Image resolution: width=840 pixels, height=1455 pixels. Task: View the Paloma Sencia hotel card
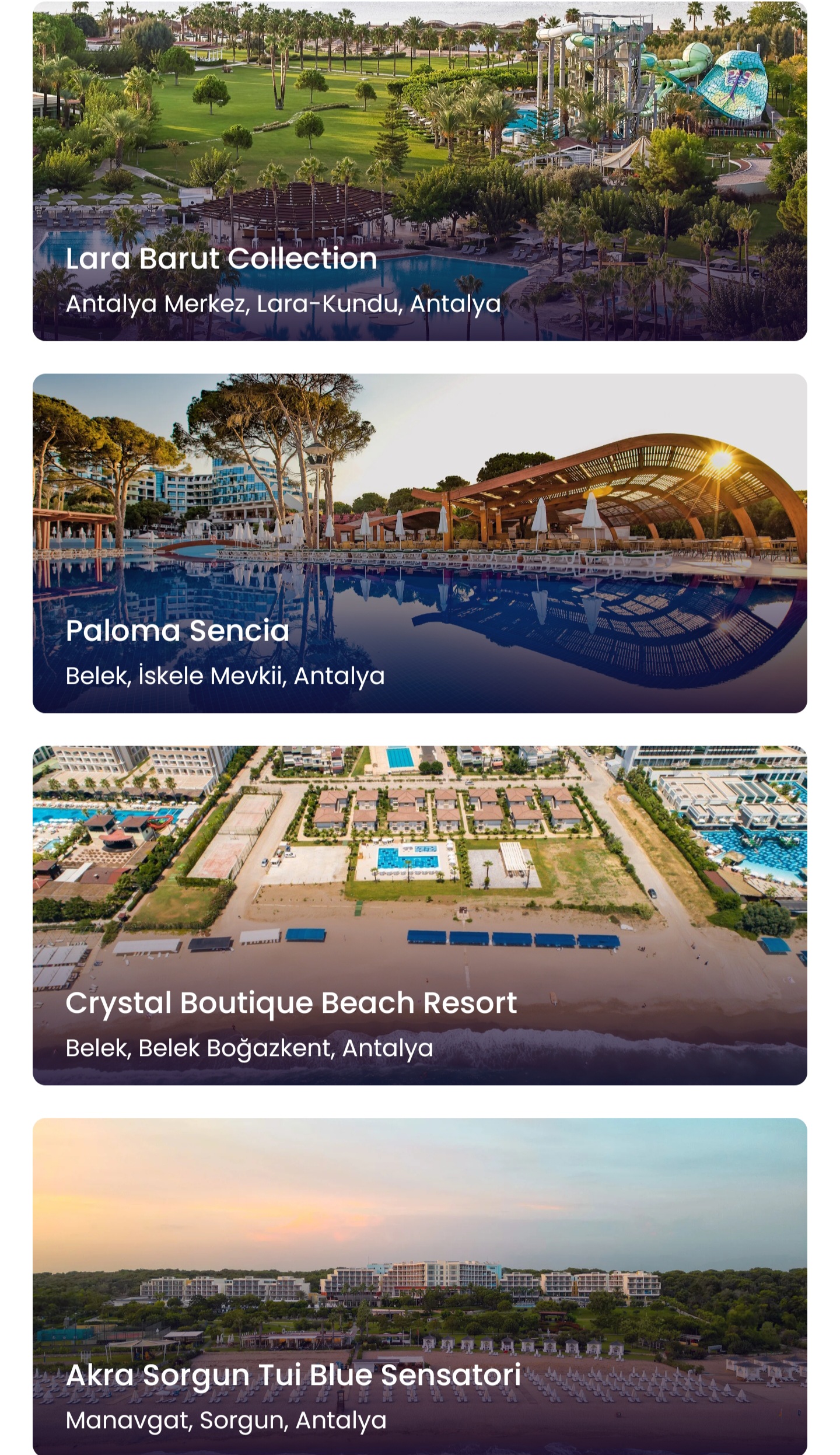click(419, 543)
